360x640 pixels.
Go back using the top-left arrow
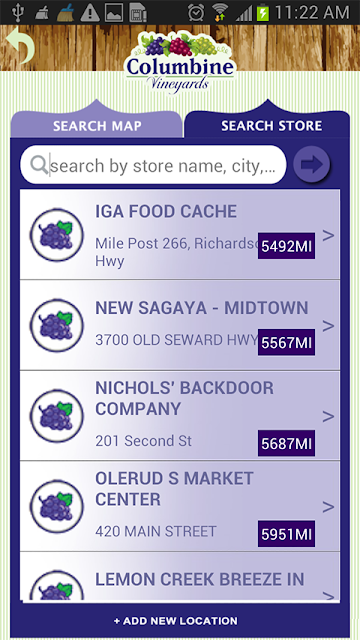(x=20, y=46)
